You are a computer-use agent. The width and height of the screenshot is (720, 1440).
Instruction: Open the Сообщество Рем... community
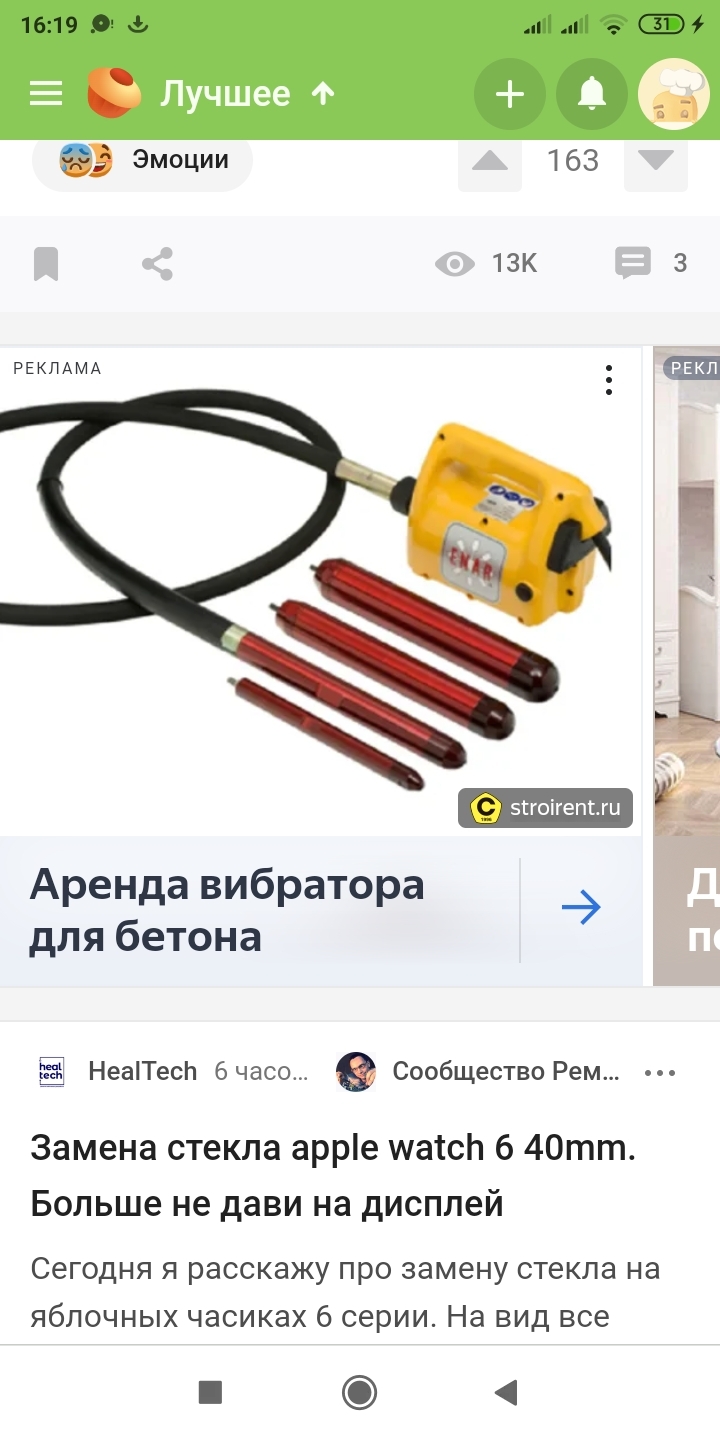(505, 1072)
